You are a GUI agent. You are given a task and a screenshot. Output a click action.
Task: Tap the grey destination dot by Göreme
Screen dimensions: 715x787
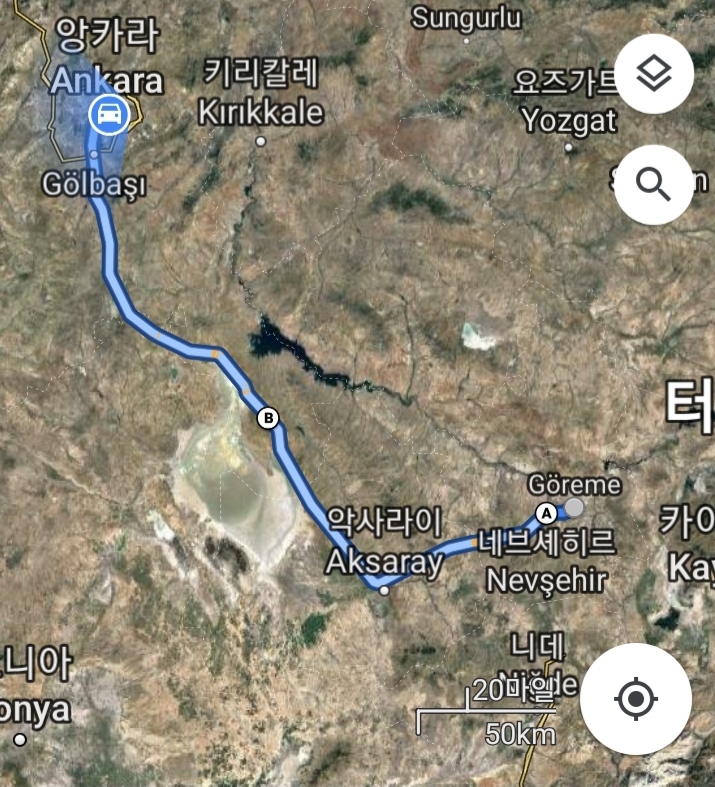(575, 507)
